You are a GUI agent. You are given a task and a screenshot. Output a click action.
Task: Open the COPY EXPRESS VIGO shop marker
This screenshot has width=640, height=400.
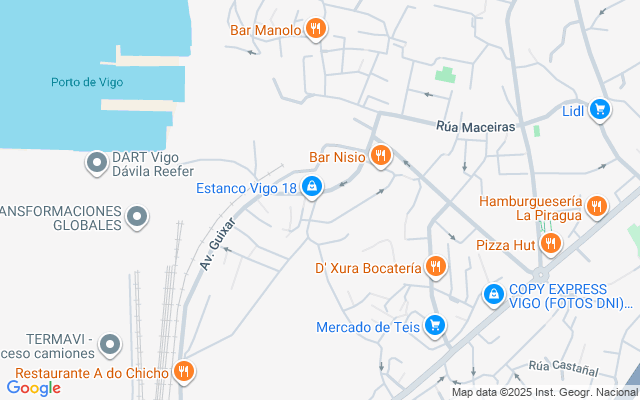coord(493,294)
